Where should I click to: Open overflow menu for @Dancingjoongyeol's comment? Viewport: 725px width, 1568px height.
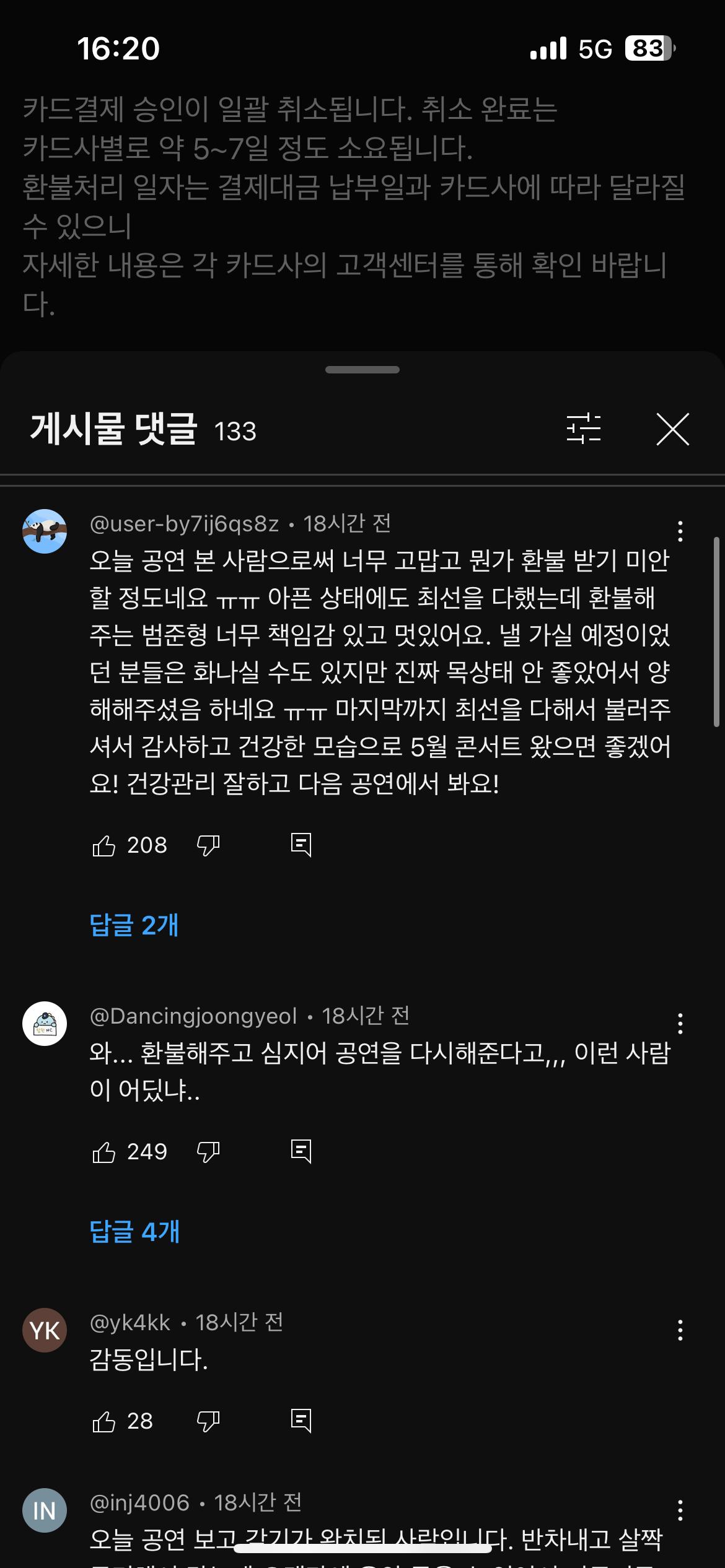click(x=680, y=1024)
